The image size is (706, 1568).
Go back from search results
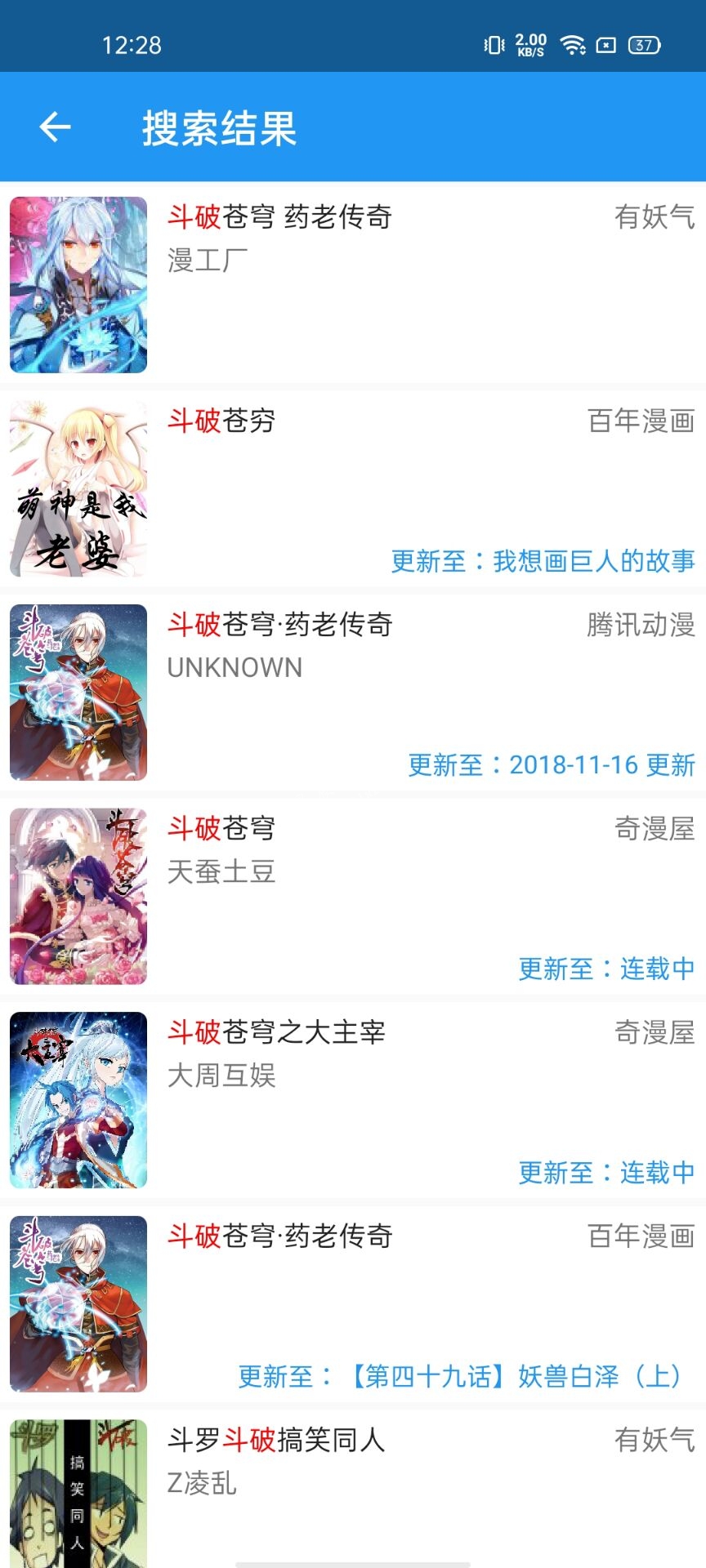pyautogui.click(x=55, y=127)
